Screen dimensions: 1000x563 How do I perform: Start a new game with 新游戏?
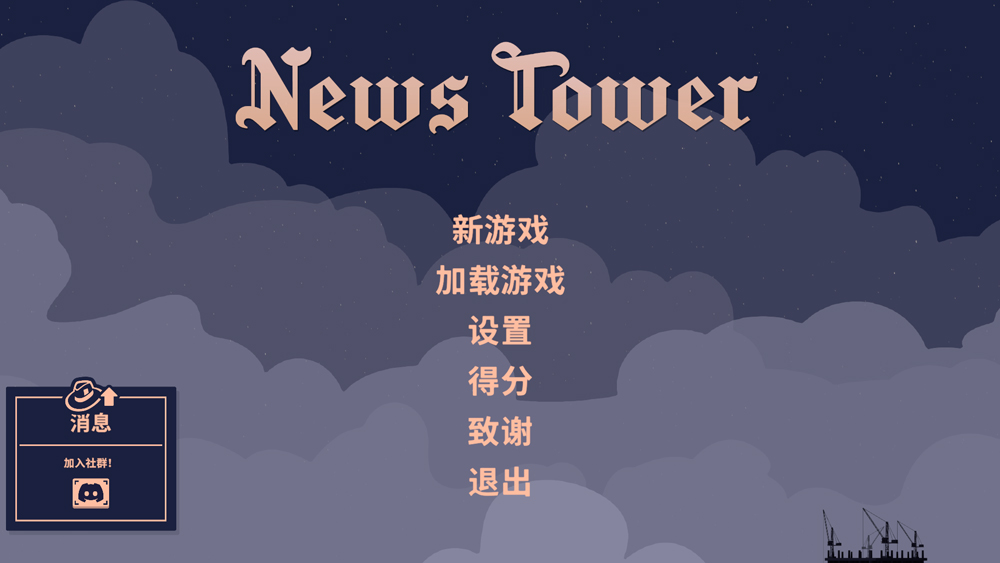coord(500,231)
